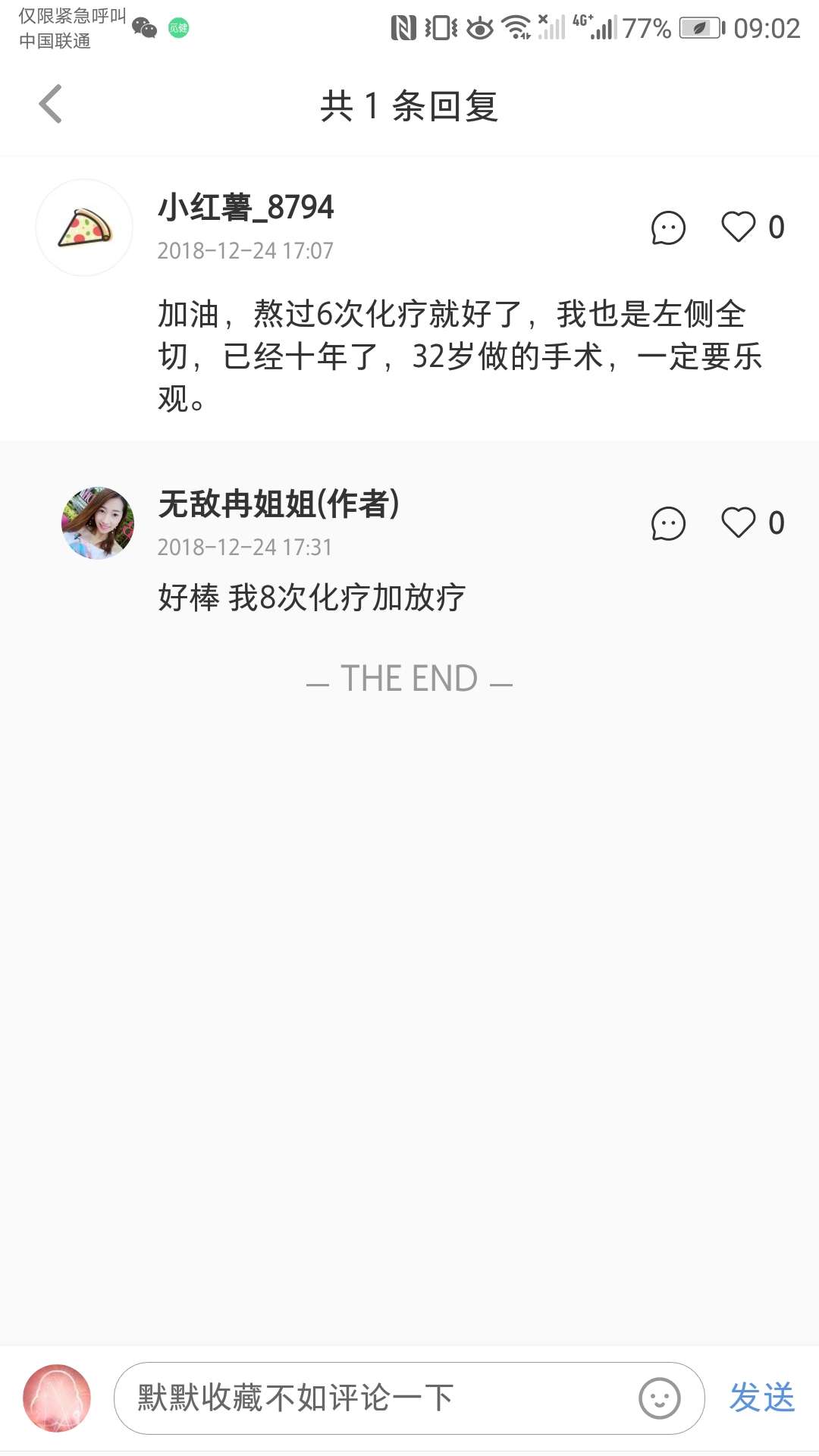
Task: Tap the 共 1 条回复 title
Action: [x=409, y=106]
